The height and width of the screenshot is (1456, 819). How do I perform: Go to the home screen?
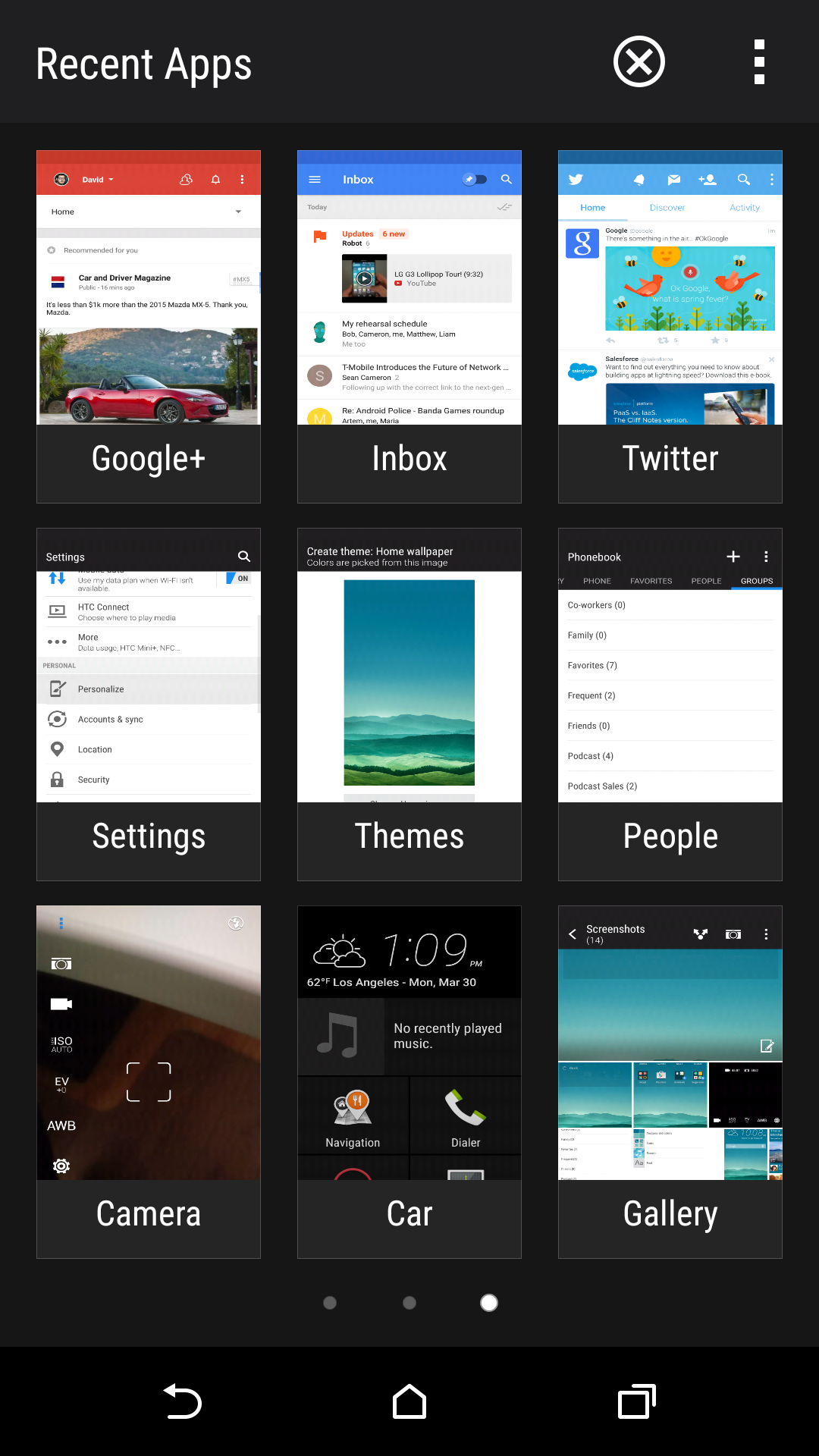pyautogui.click(x=409, y=1401)
